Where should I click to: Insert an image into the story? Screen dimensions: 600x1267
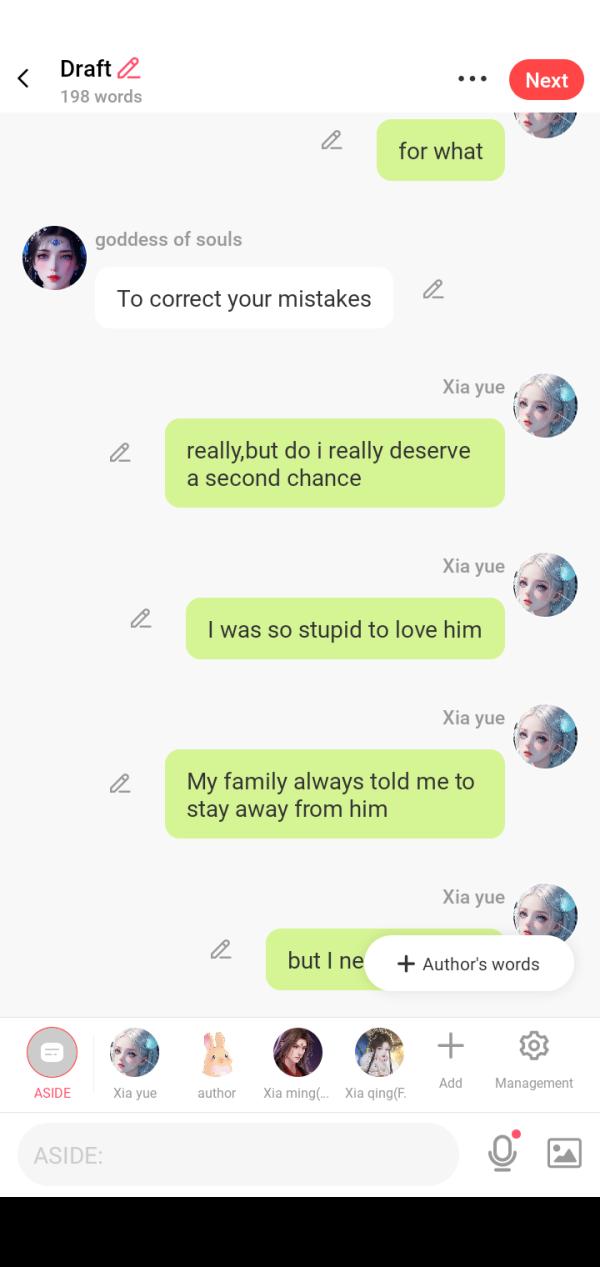[x=564, y=1153]
